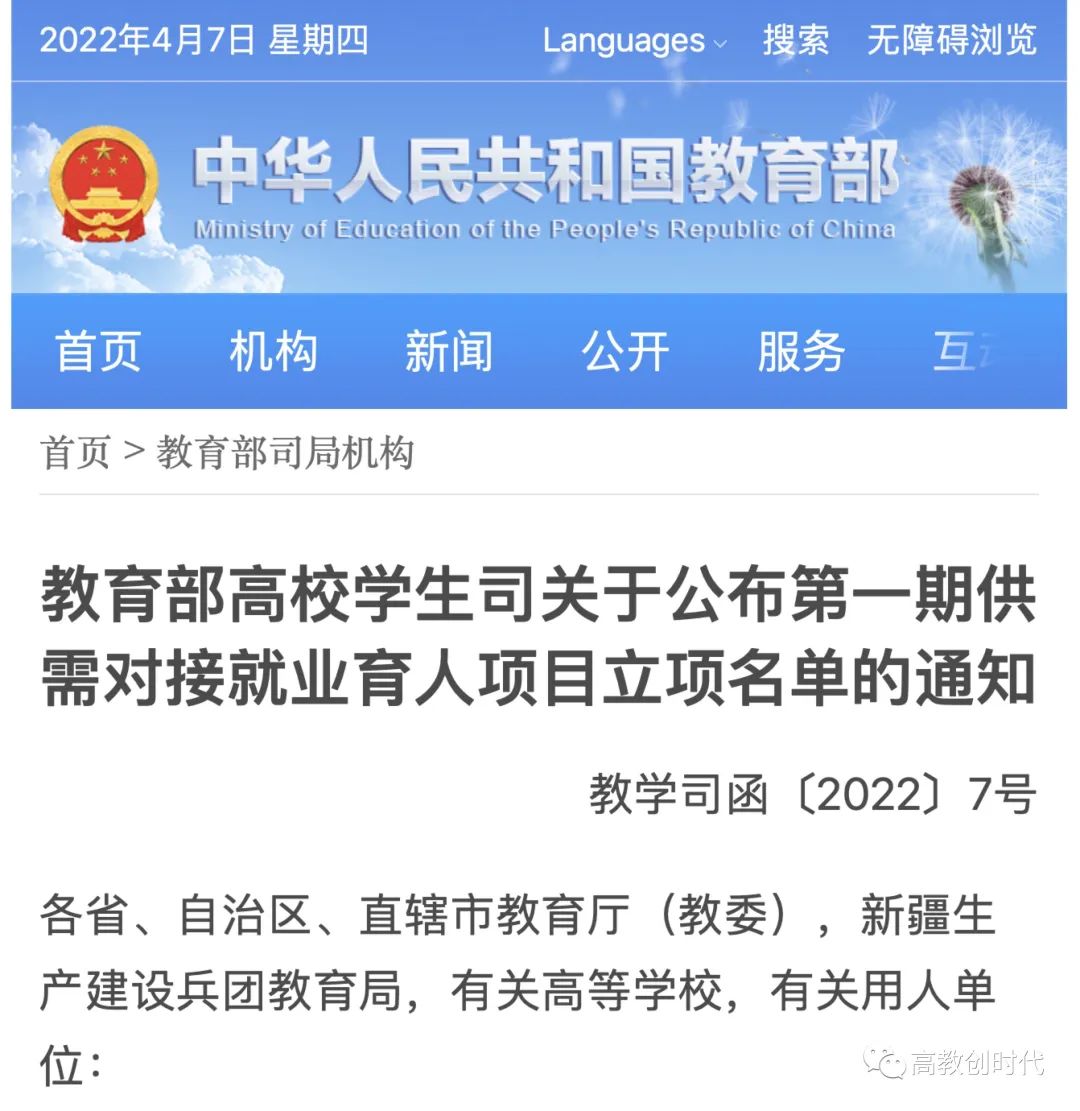This screenshot has width=1080, height=1111.
Task: Open the Languages dropdown
Action: tap(634, 41)
